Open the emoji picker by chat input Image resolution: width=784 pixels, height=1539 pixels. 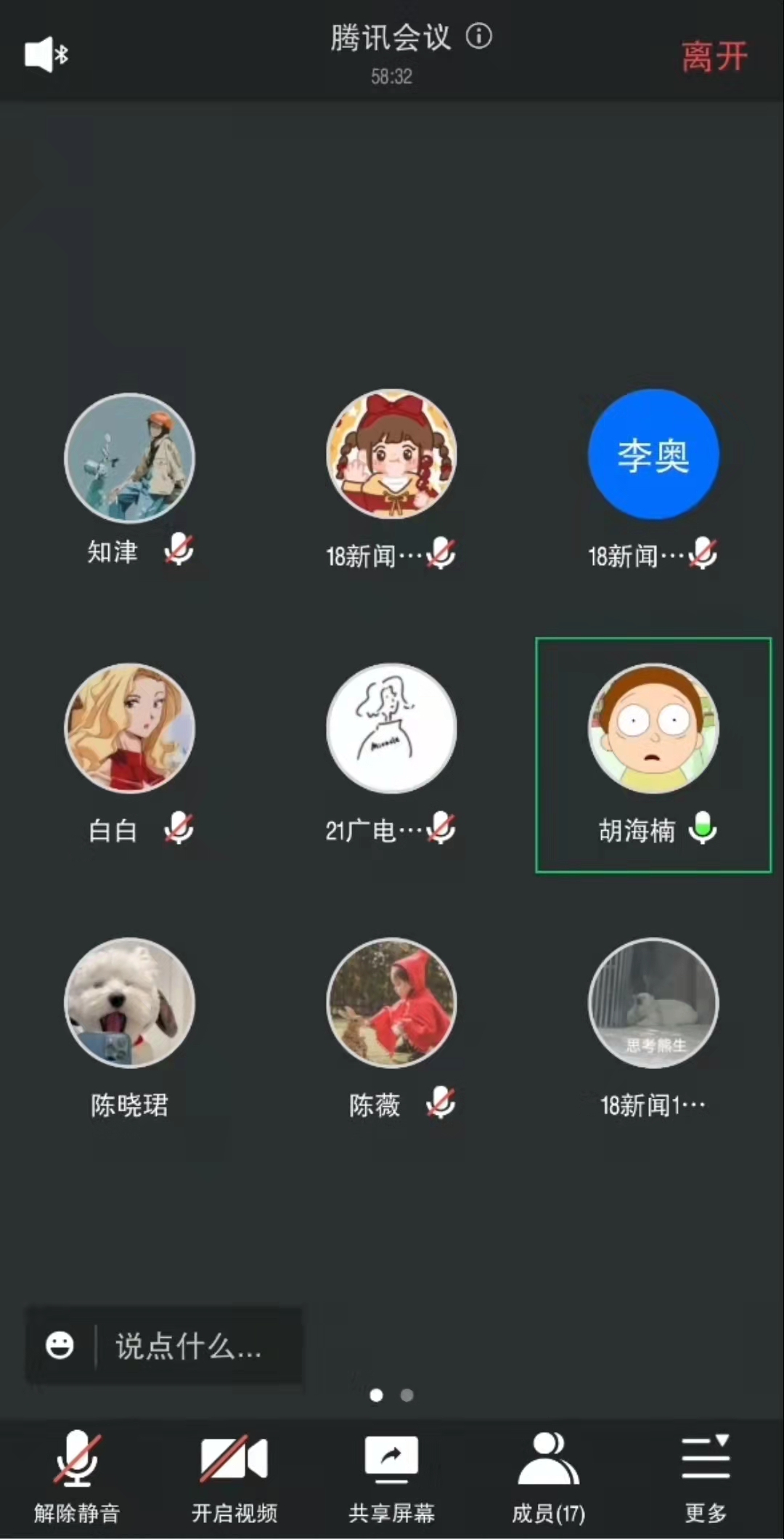60,1345
